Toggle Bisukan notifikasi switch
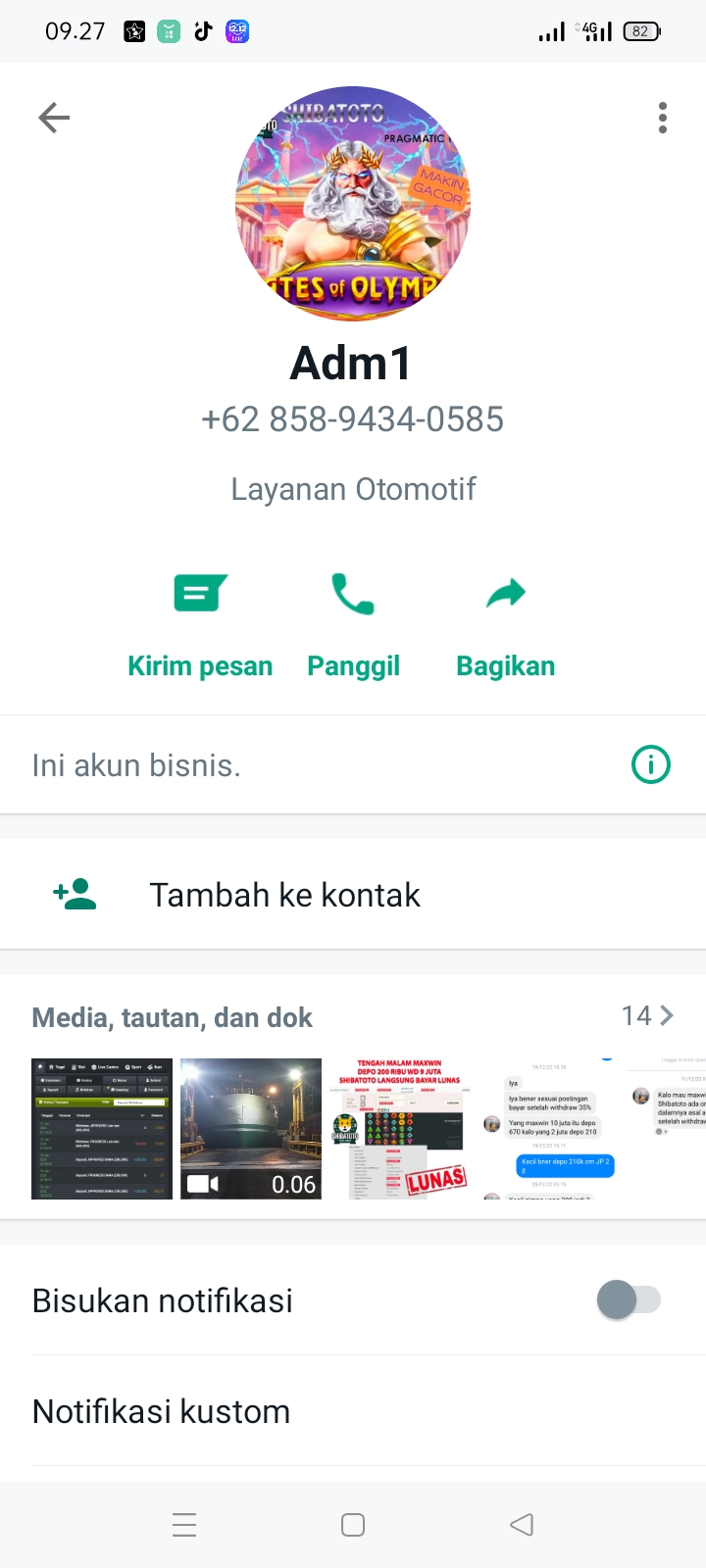The image size is (706, 1568). tap(629, 1300)
